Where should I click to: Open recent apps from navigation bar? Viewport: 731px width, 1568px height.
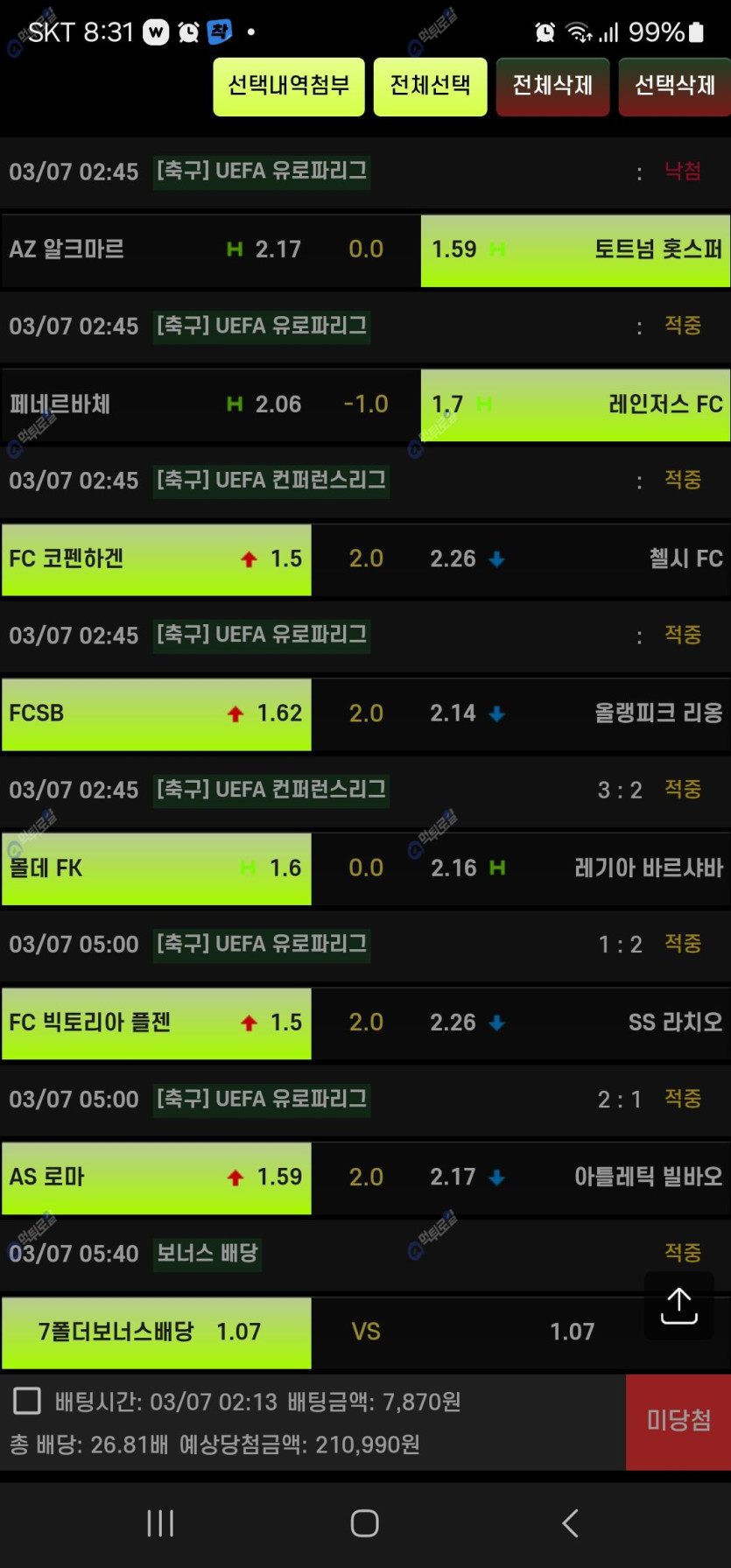(x=160, y=1522)
